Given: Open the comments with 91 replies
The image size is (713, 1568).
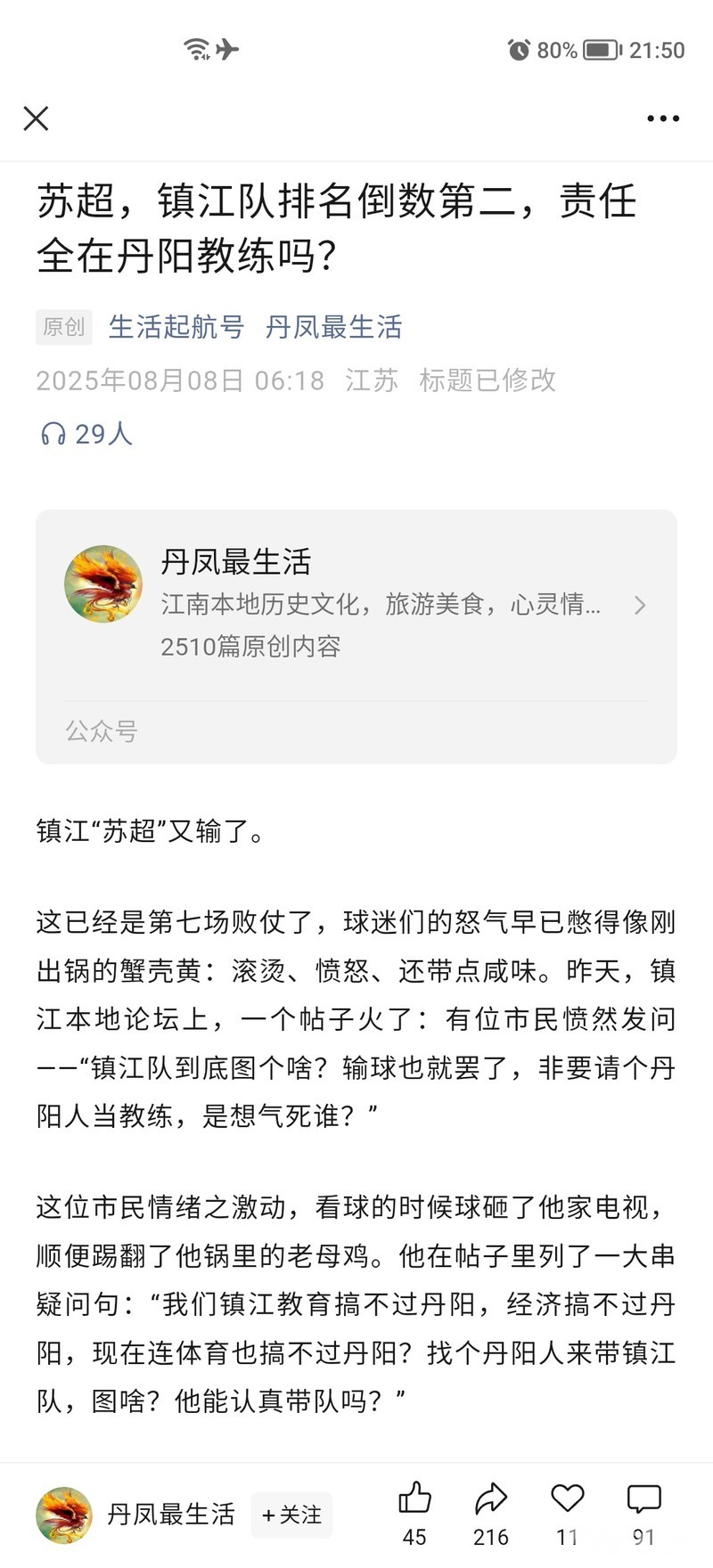Looking at the screenshot, I should point(643,1499).
